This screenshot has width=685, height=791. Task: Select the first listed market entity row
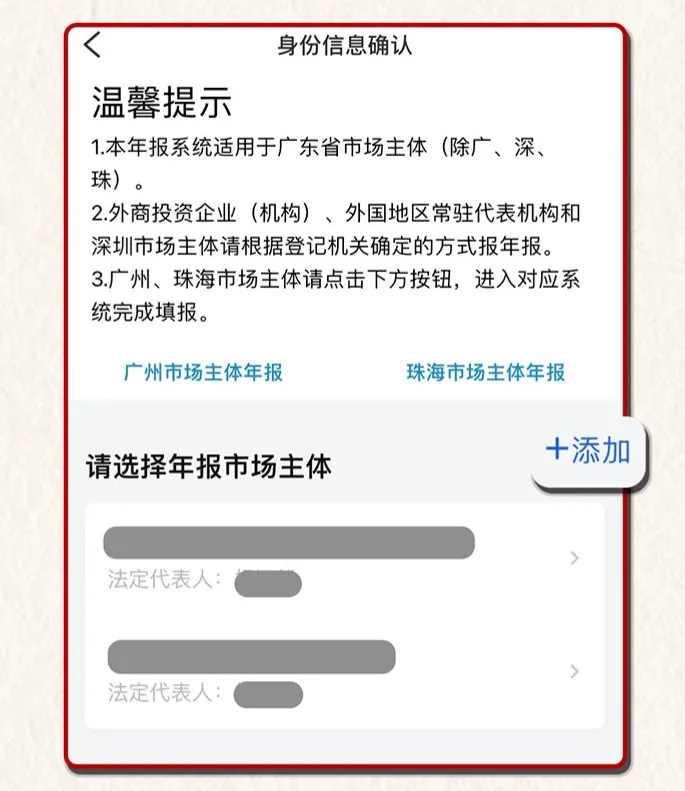click(x=345, y=560)
